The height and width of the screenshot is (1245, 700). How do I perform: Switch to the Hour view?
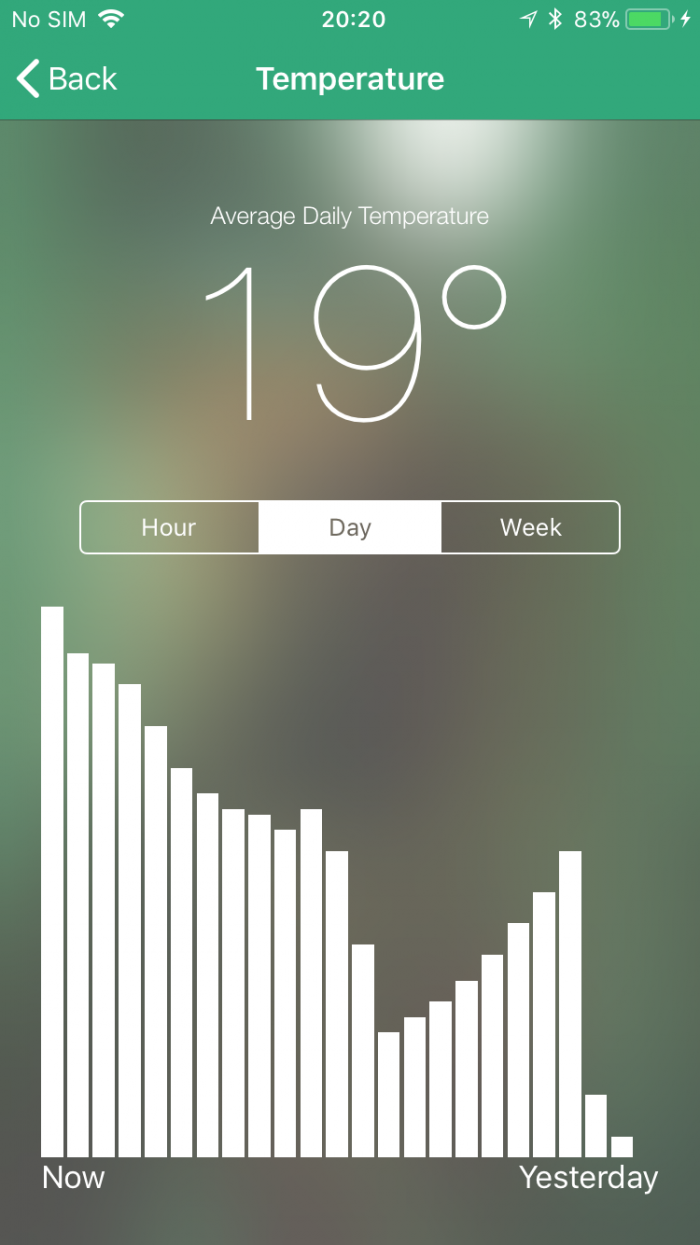coord(169,527)
